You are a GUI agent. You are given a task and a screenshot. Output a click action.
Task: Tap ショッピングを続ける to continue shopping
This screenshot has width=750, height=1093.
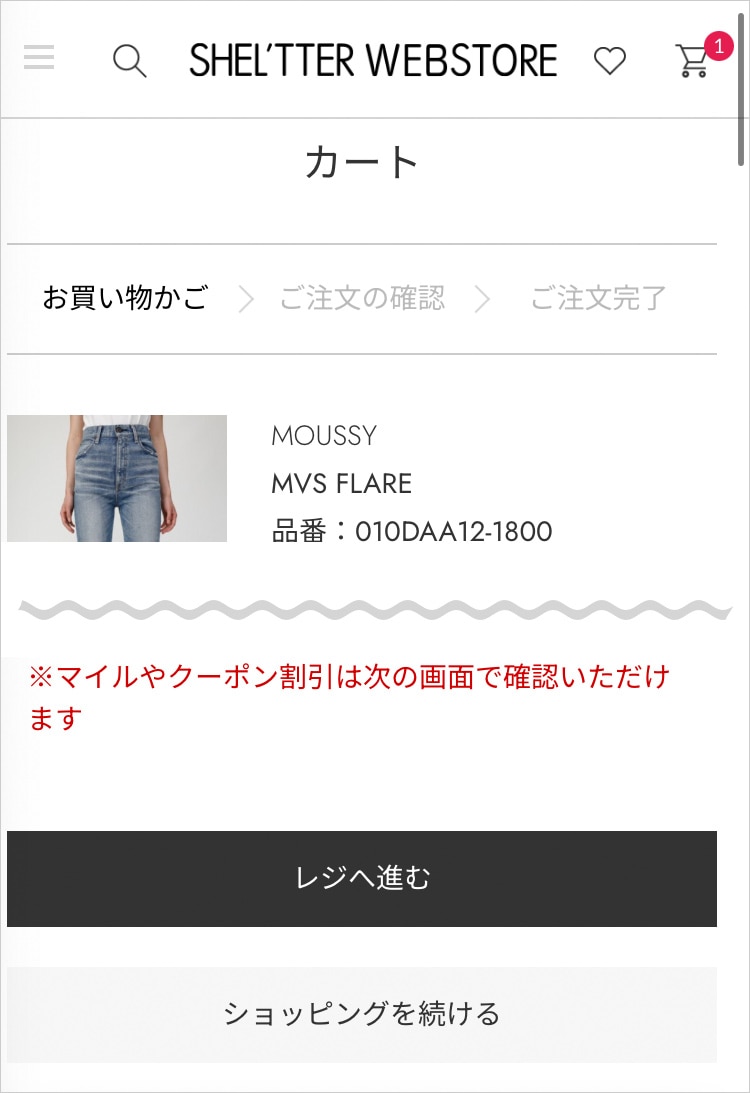pos(362,1014)
